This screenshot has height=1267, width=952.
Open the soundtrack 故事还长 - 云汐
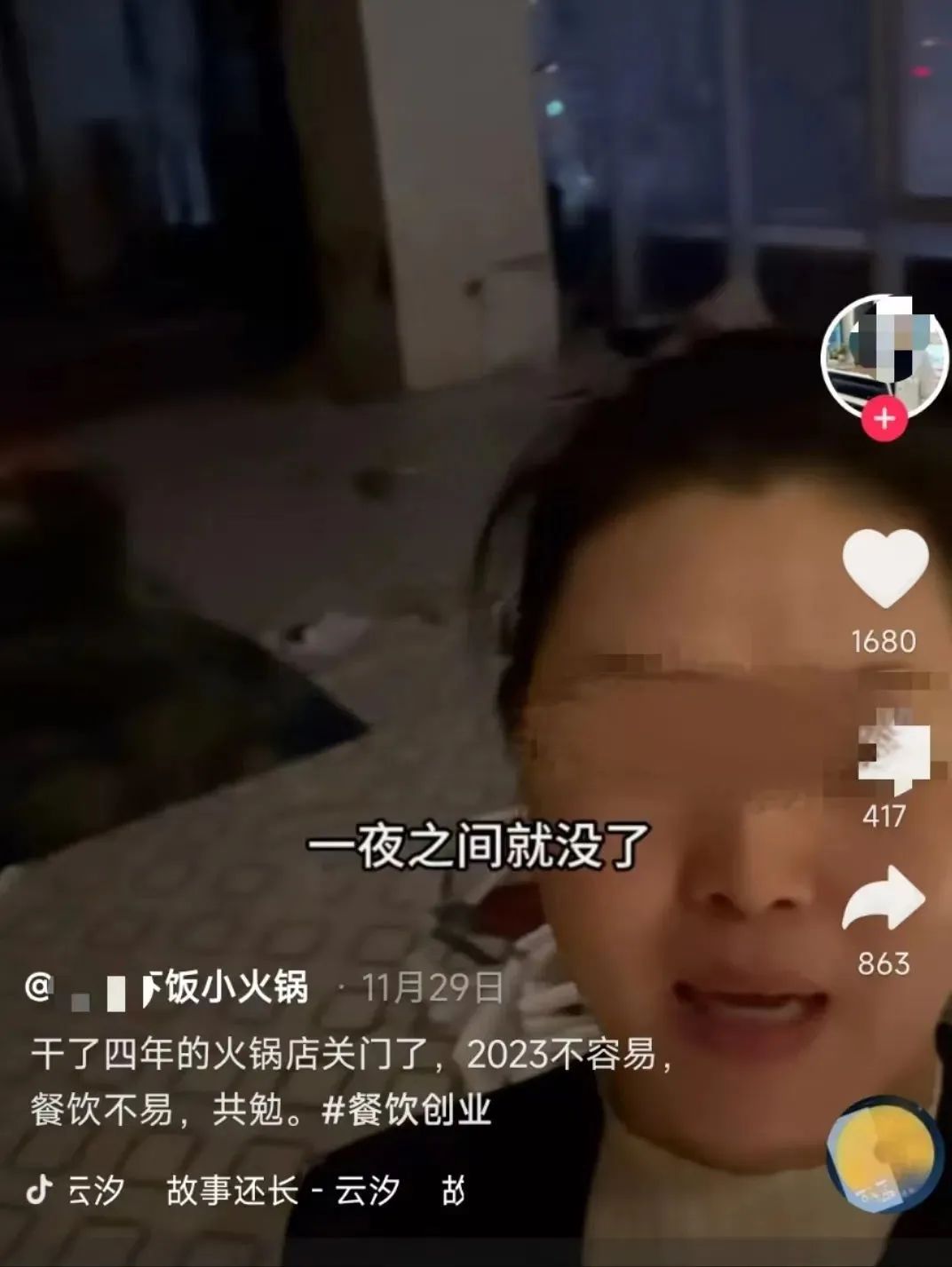[282, 1191]
